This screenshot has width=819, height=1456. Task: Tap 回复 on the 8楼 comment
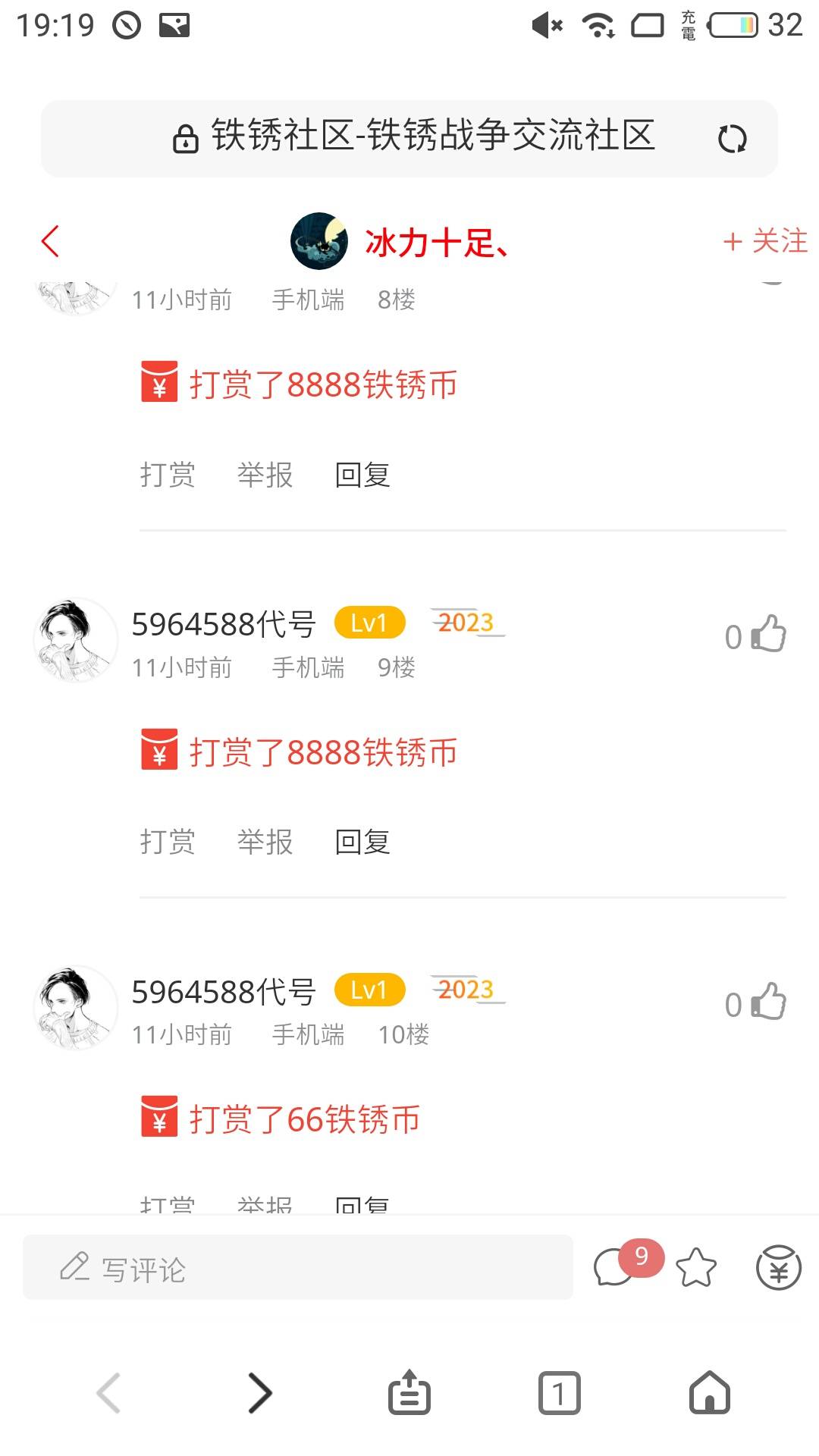[362, 475]
